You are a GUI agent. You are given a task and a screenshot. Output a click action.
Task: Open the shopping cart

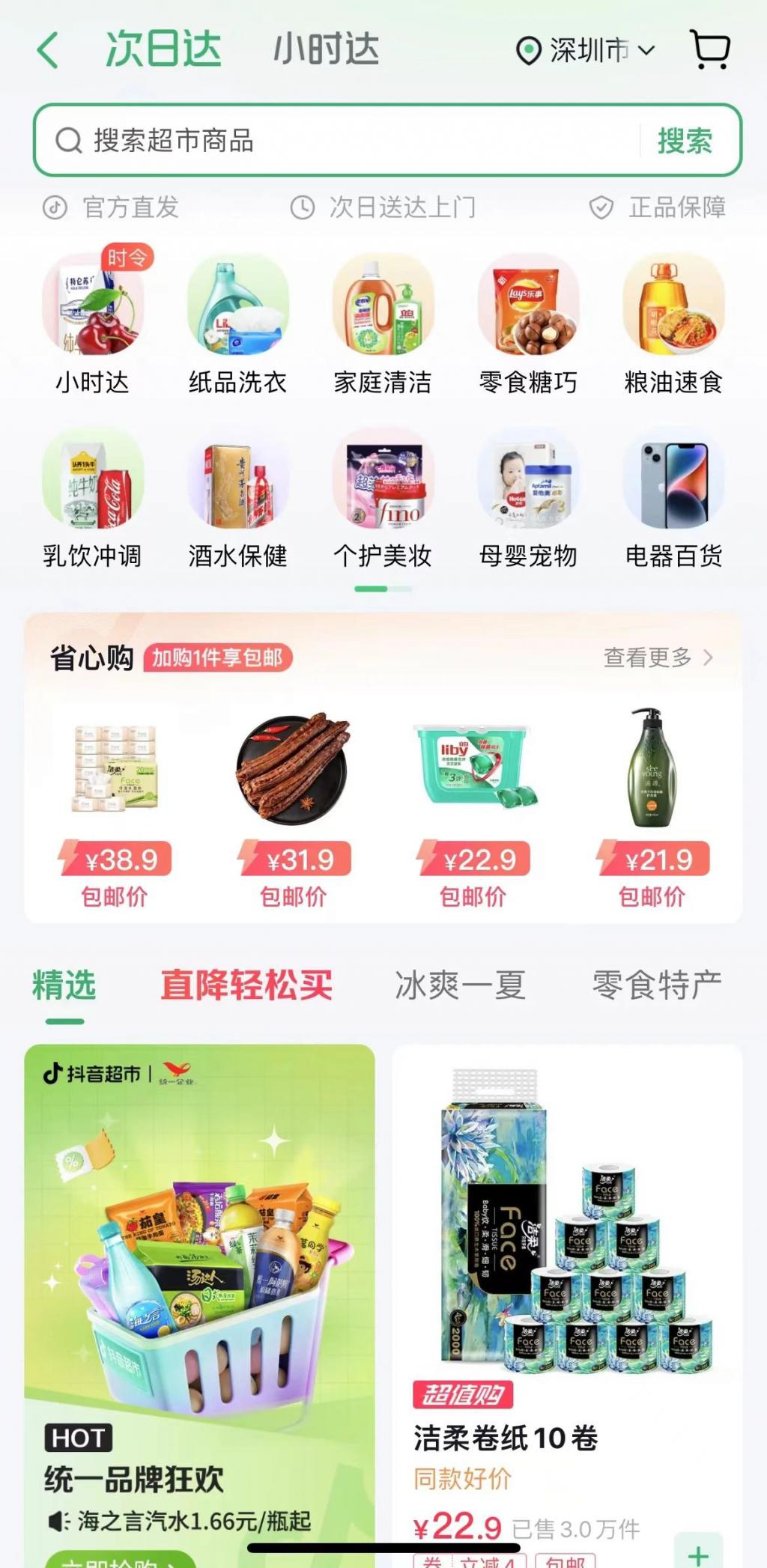tap(709, 49)
